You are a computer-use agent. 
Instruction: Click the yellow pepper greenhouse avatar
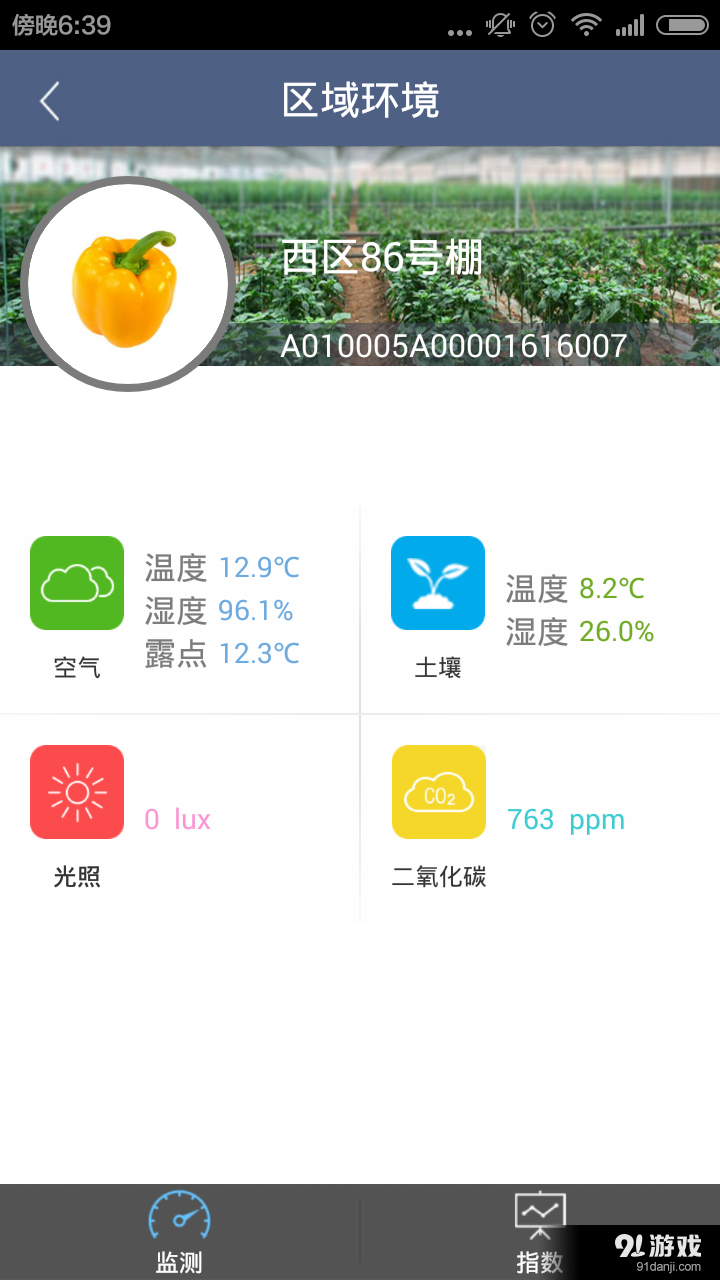coord(128,282)
